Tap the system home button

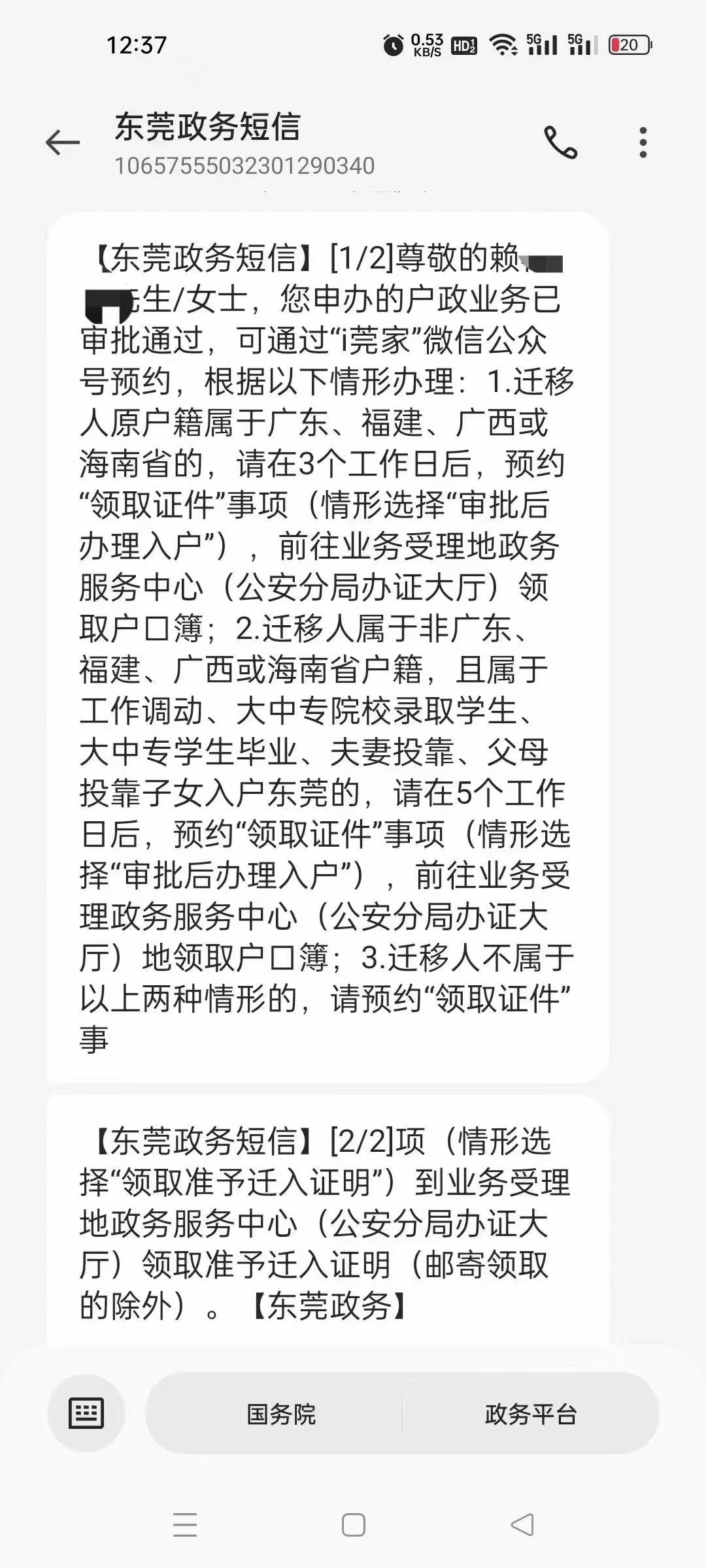[353, 1525]
